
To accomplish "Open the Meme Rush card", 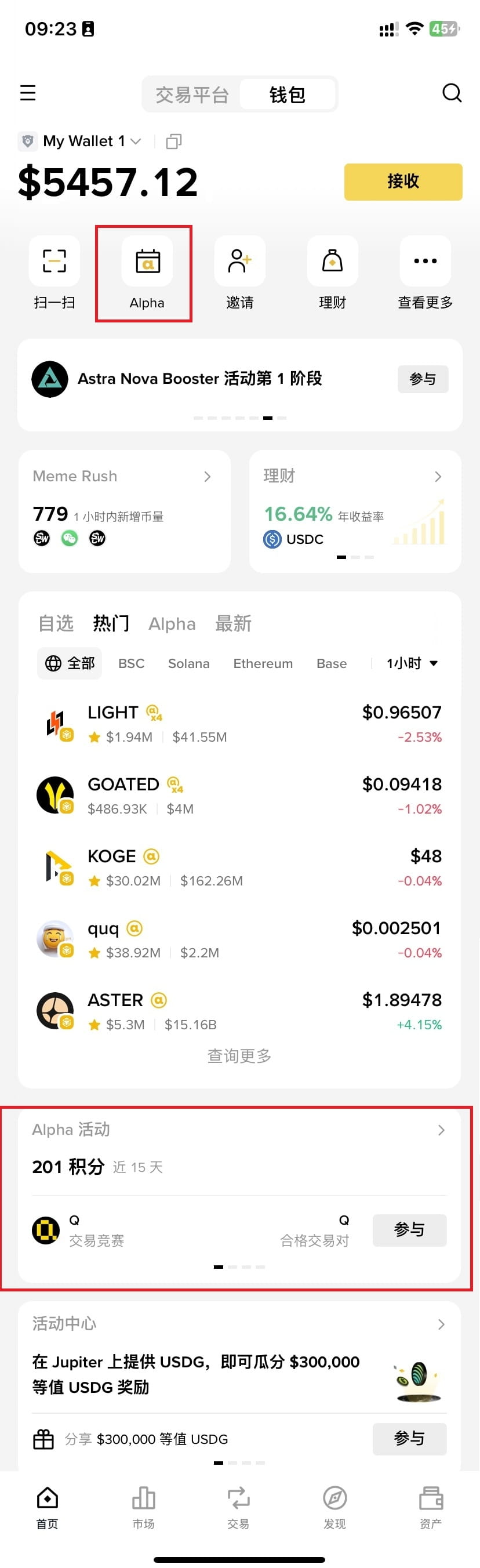I will [124, 510].
